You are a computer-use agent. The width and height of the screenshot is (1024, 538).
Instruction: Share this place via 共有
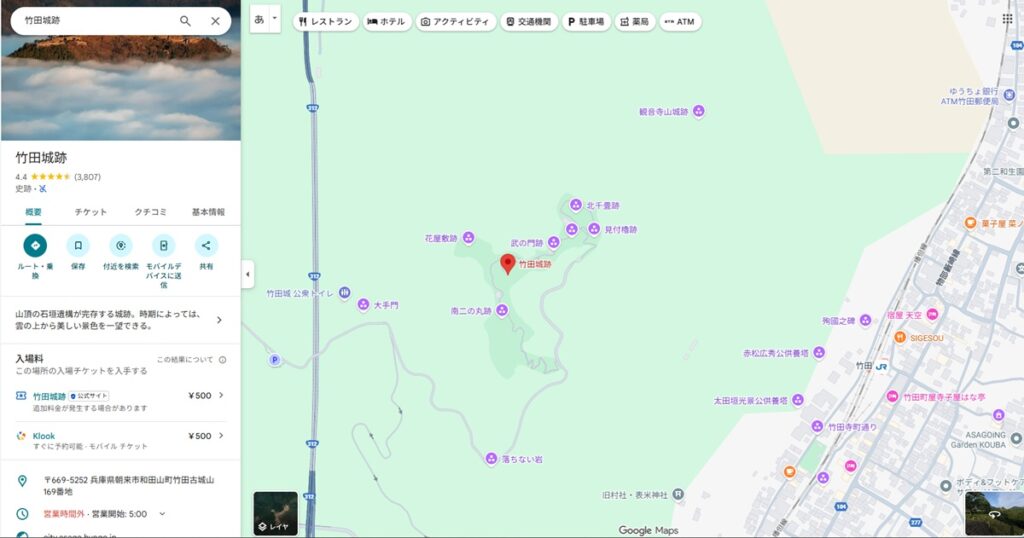[x=206, y=246]
